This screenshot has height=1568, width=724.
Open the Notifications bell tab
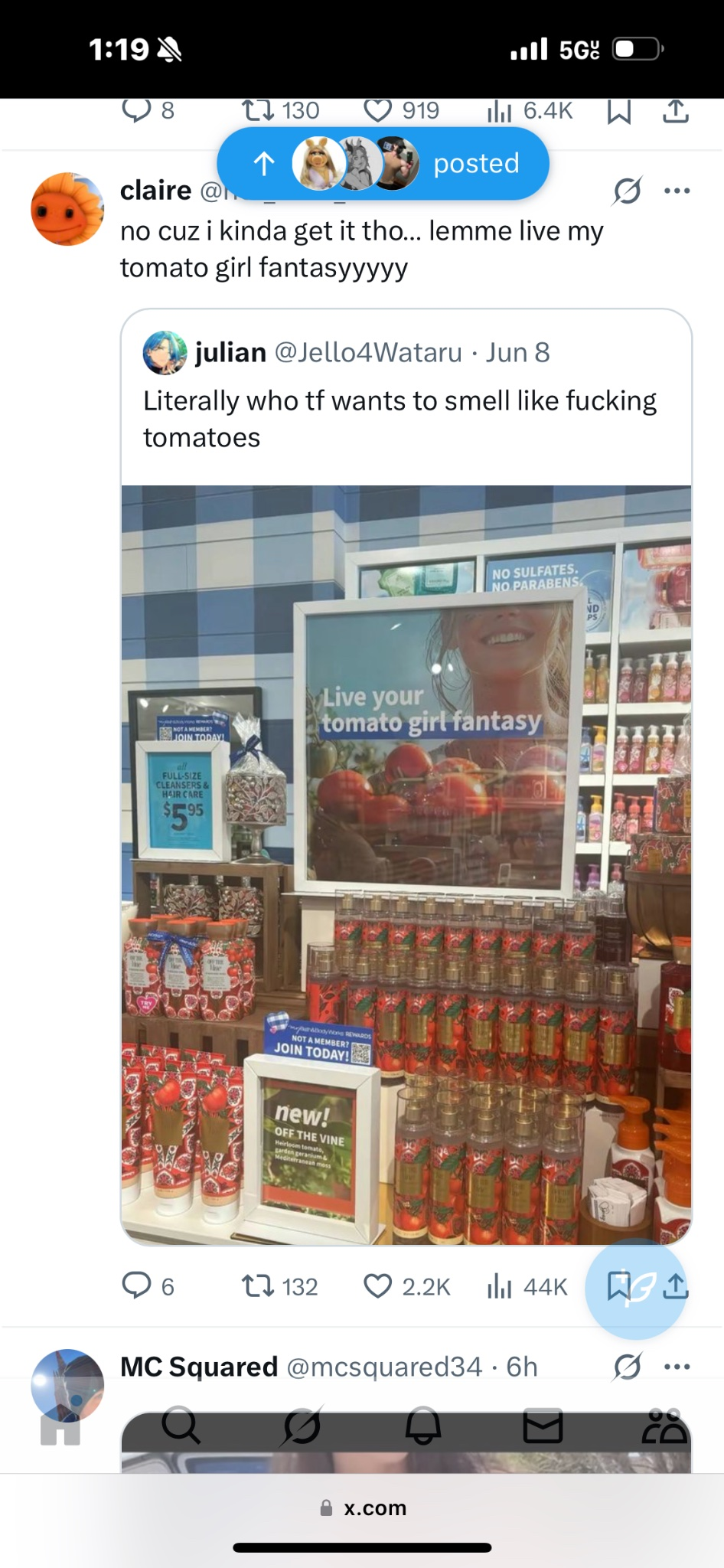pos(422,1426)
